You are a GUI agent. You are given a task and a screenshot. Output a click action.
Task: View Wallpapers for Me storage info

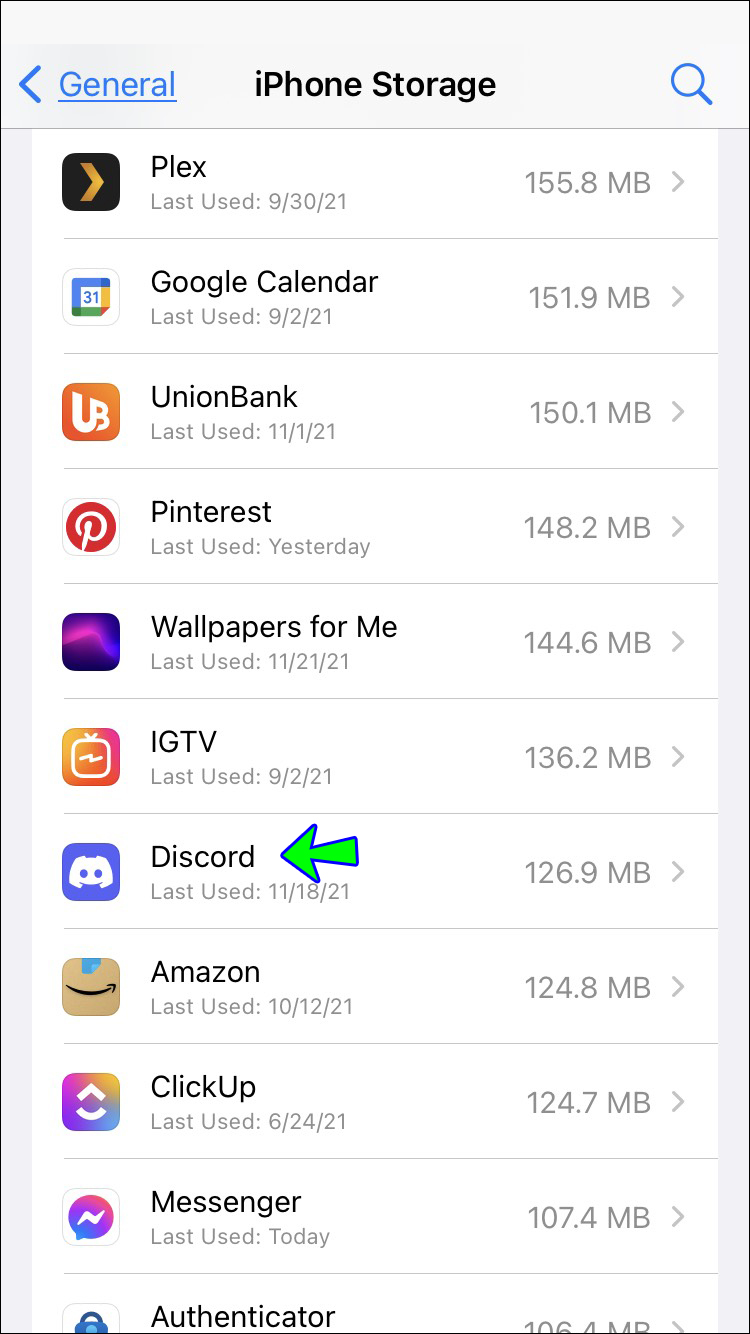(x=375, y=642)
